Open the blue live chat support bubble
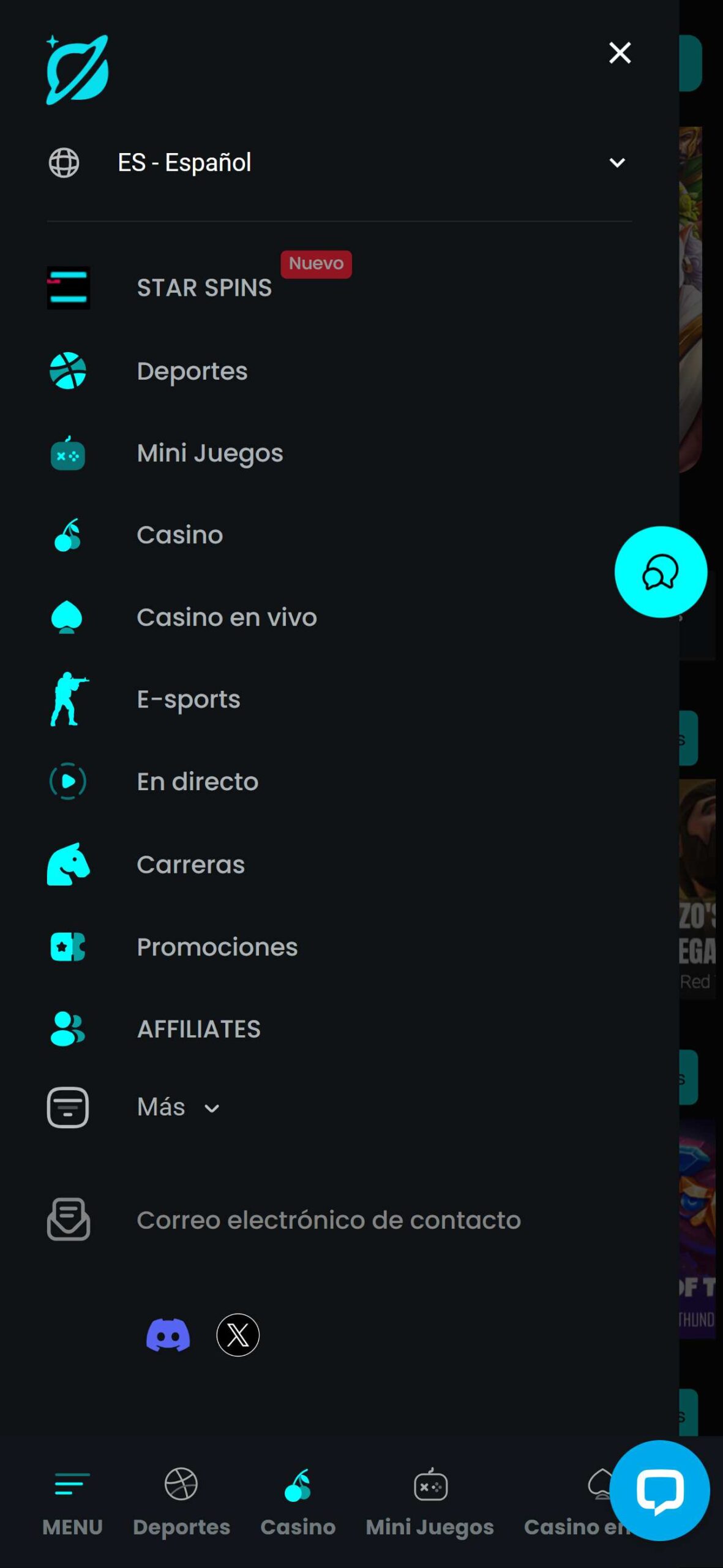This screenshot has height=1568, width=723. (x=660, y=1490)
